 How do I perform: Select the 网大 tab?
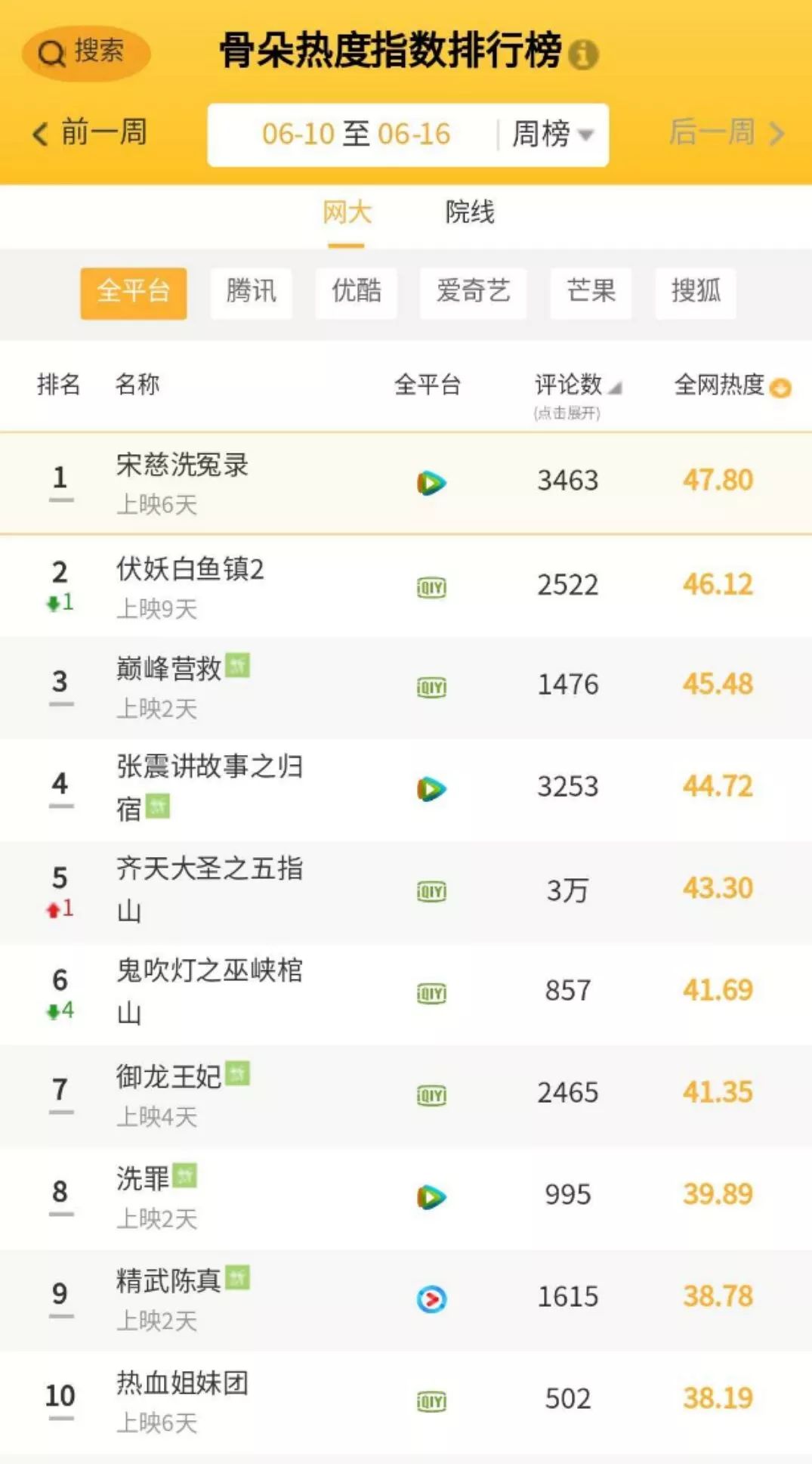coord(347,212)
